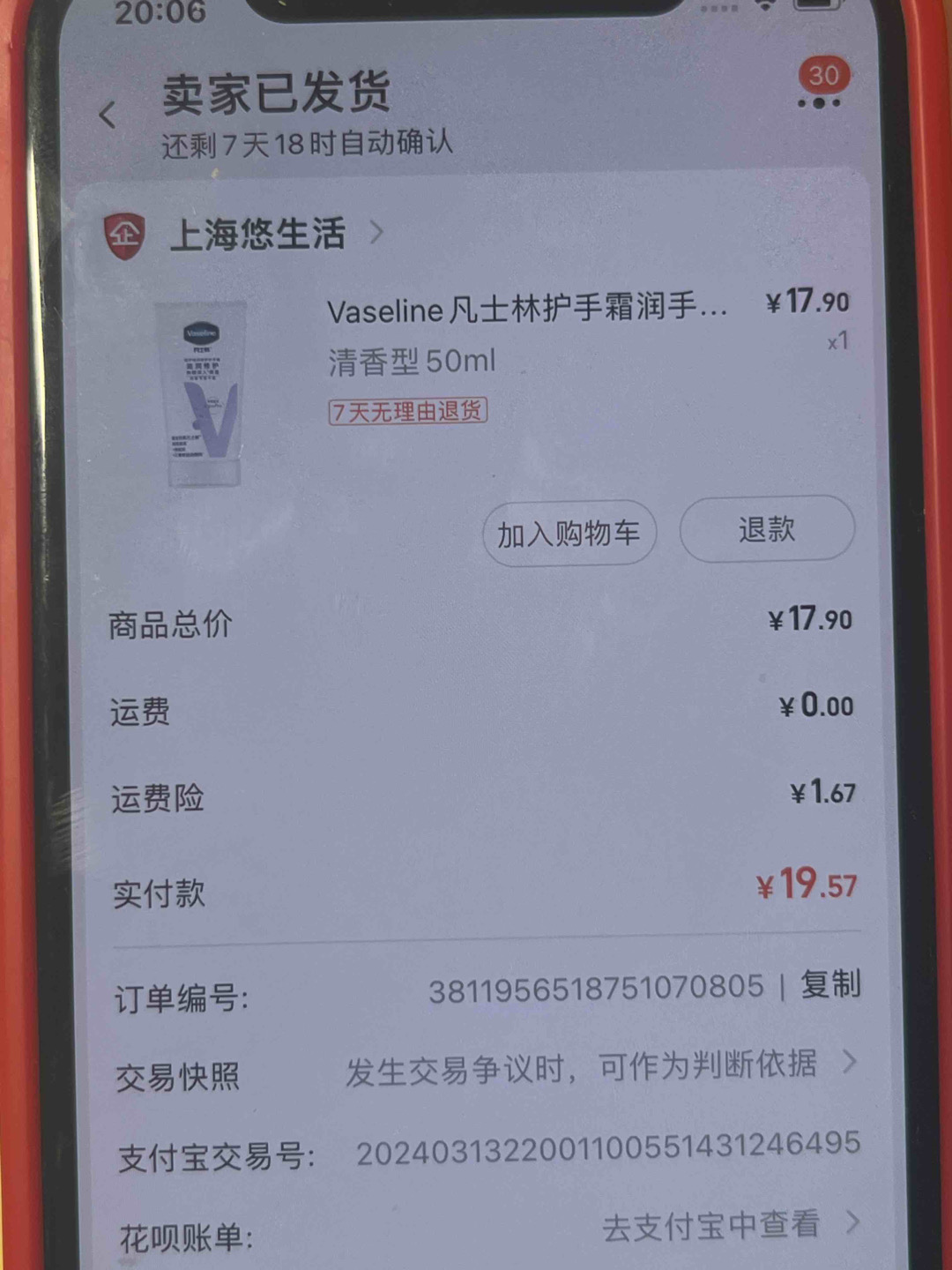The height and width of the screenshot is (1270, 952).
Task: Open the Vaseline hand cream product
Action: click(x=525, y=310)
